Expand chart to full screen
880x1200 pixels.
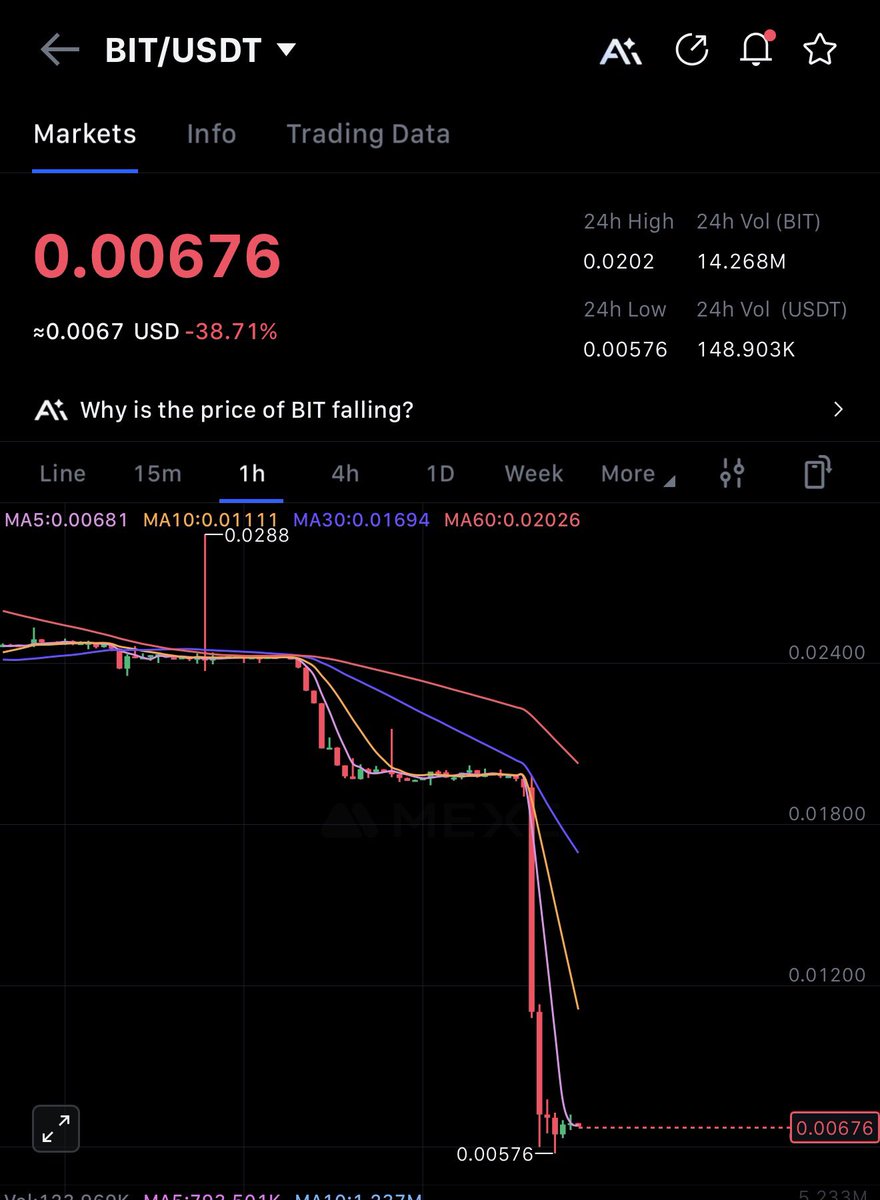pos(56,1130)
